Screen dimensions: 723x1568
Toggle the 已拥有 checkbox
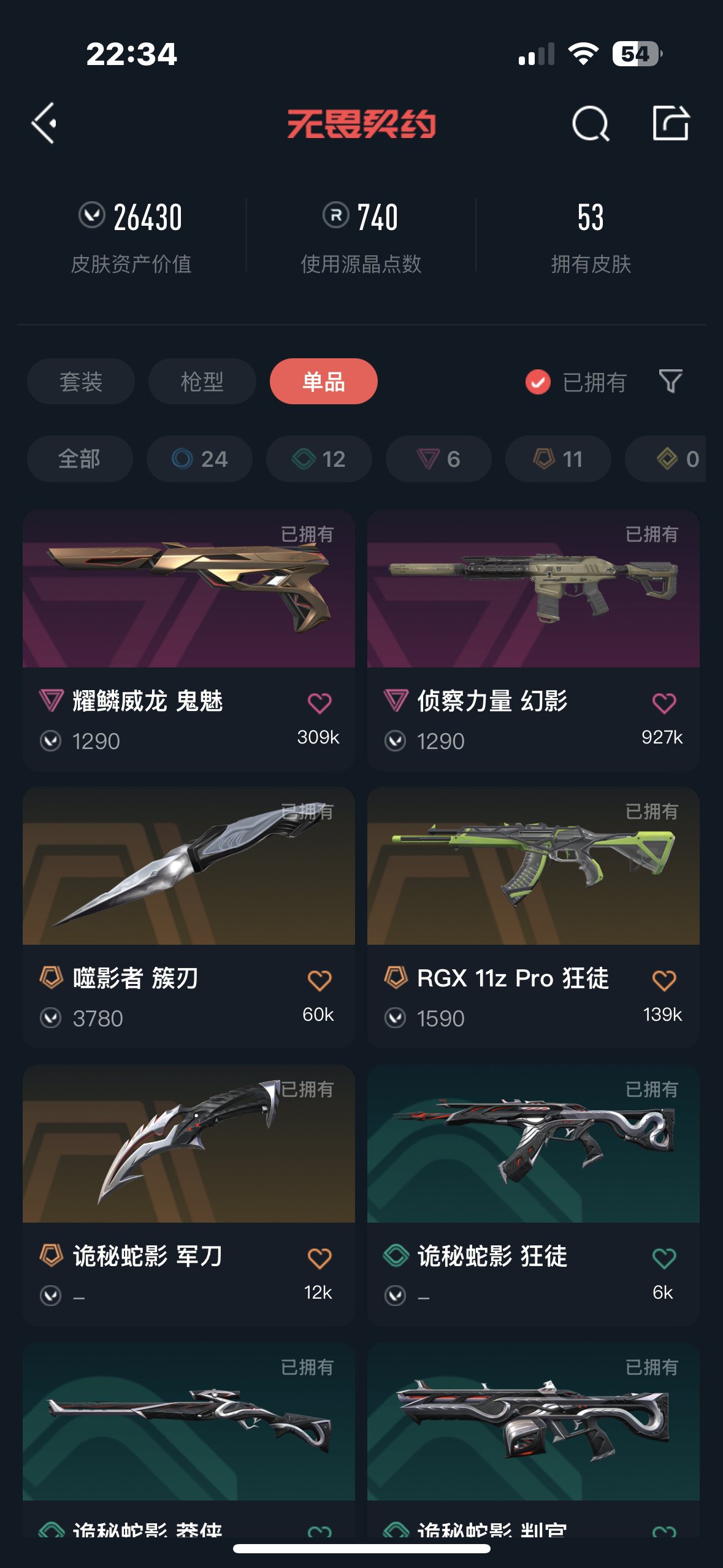coord(538,382)
